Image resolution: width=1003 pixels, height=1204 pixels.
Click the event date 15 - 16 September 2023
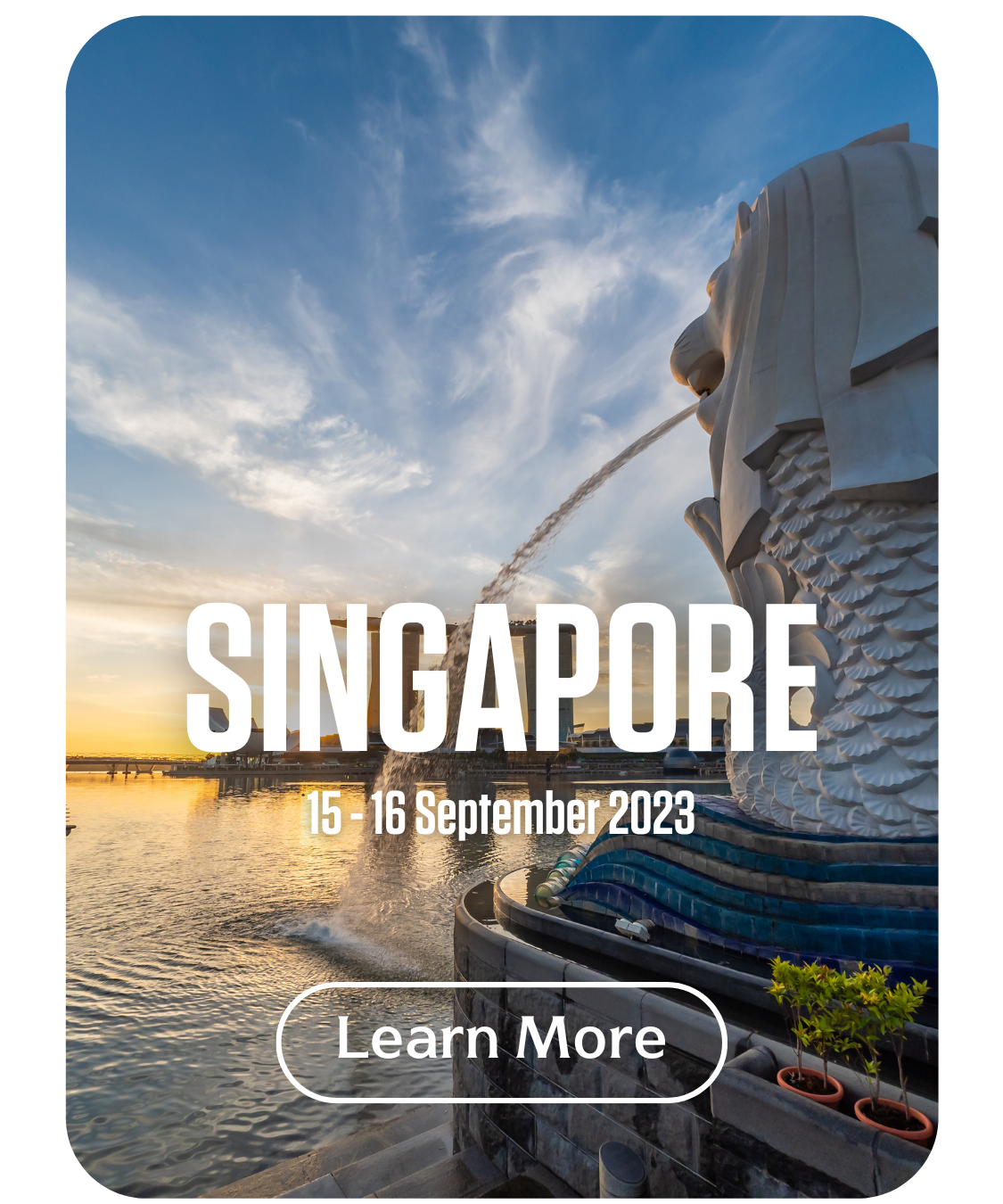(x=502, y=810)
